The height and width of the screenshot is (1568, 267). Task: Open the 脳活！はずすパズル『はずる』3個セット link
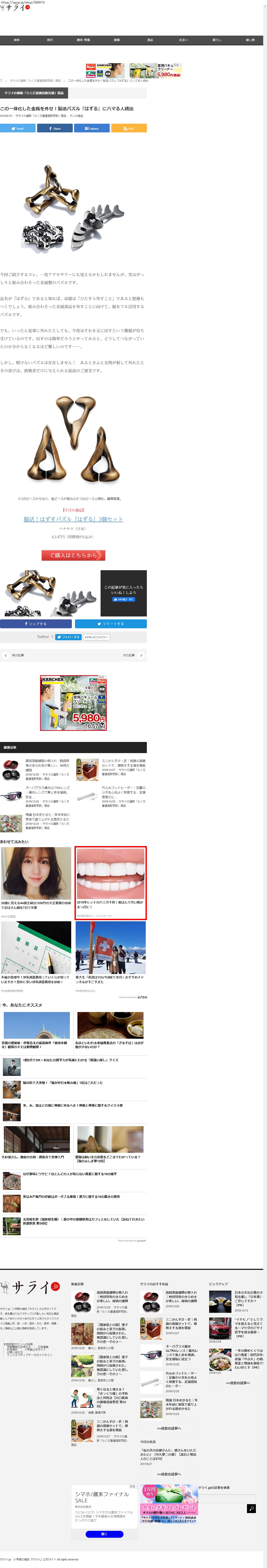[73, 519]
